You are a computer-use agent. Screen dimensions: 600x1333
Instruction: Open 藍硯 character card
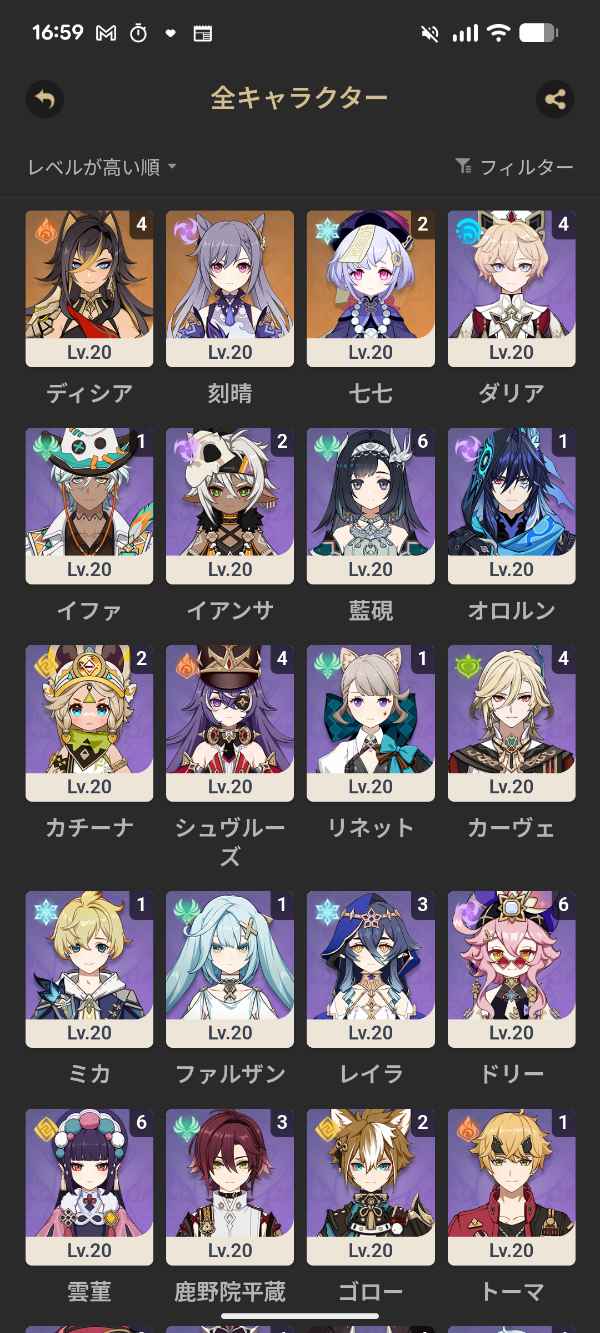click(x=371, y=505)
